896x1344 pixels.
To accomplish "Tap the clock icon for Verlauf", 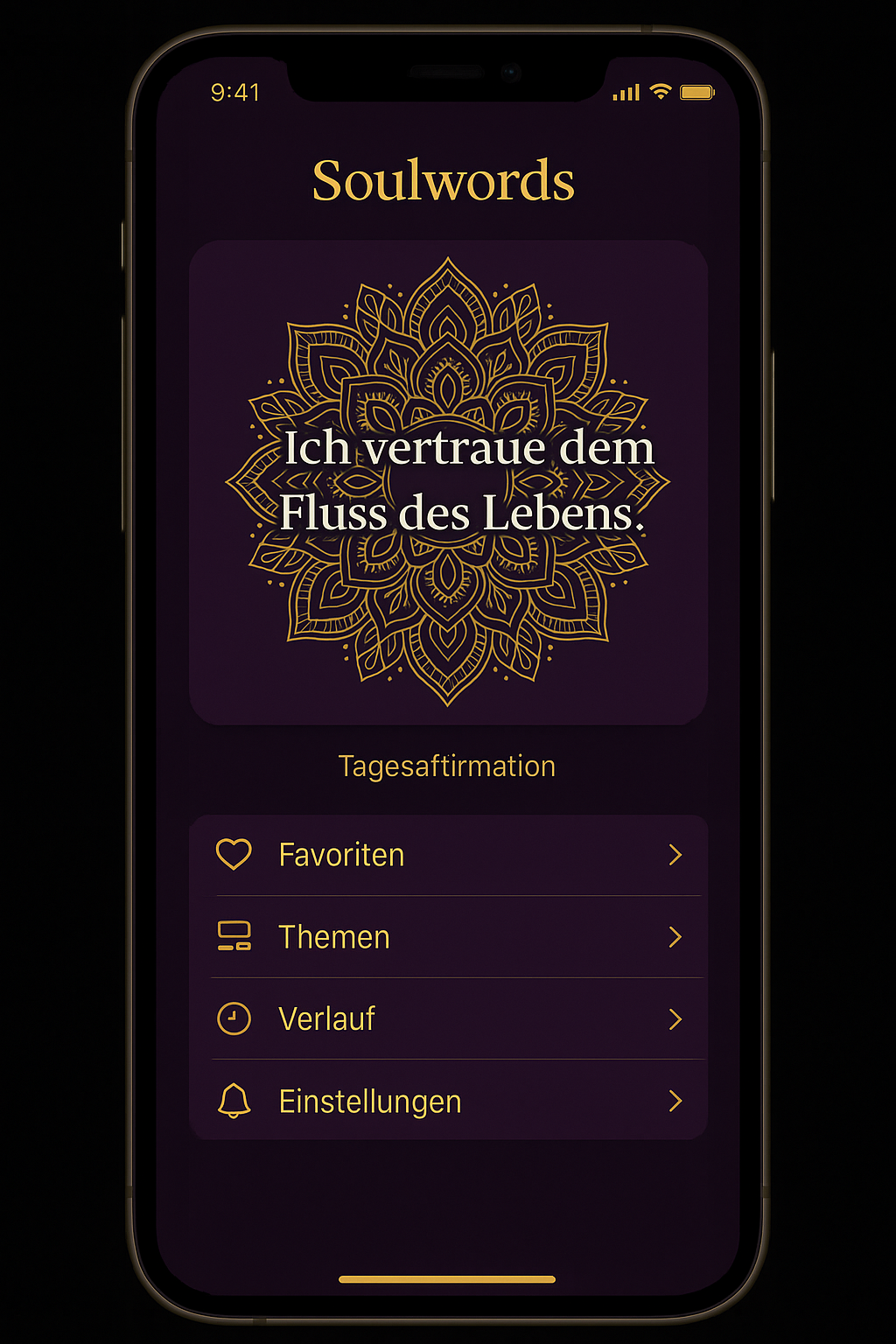I will click(x=233, y=1018).
